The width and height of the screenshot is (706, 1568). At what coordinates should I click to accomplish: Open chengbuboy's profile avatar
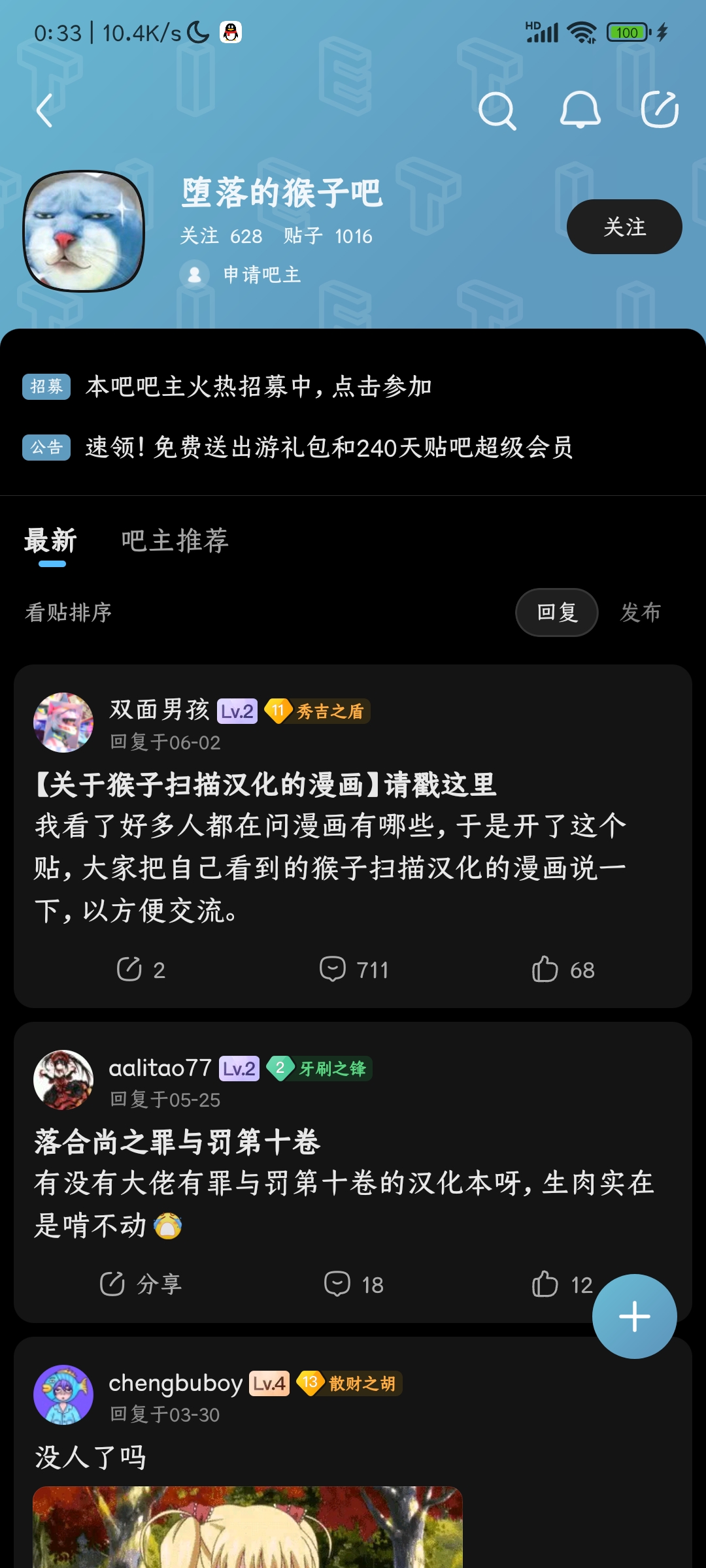(63, 1394)
